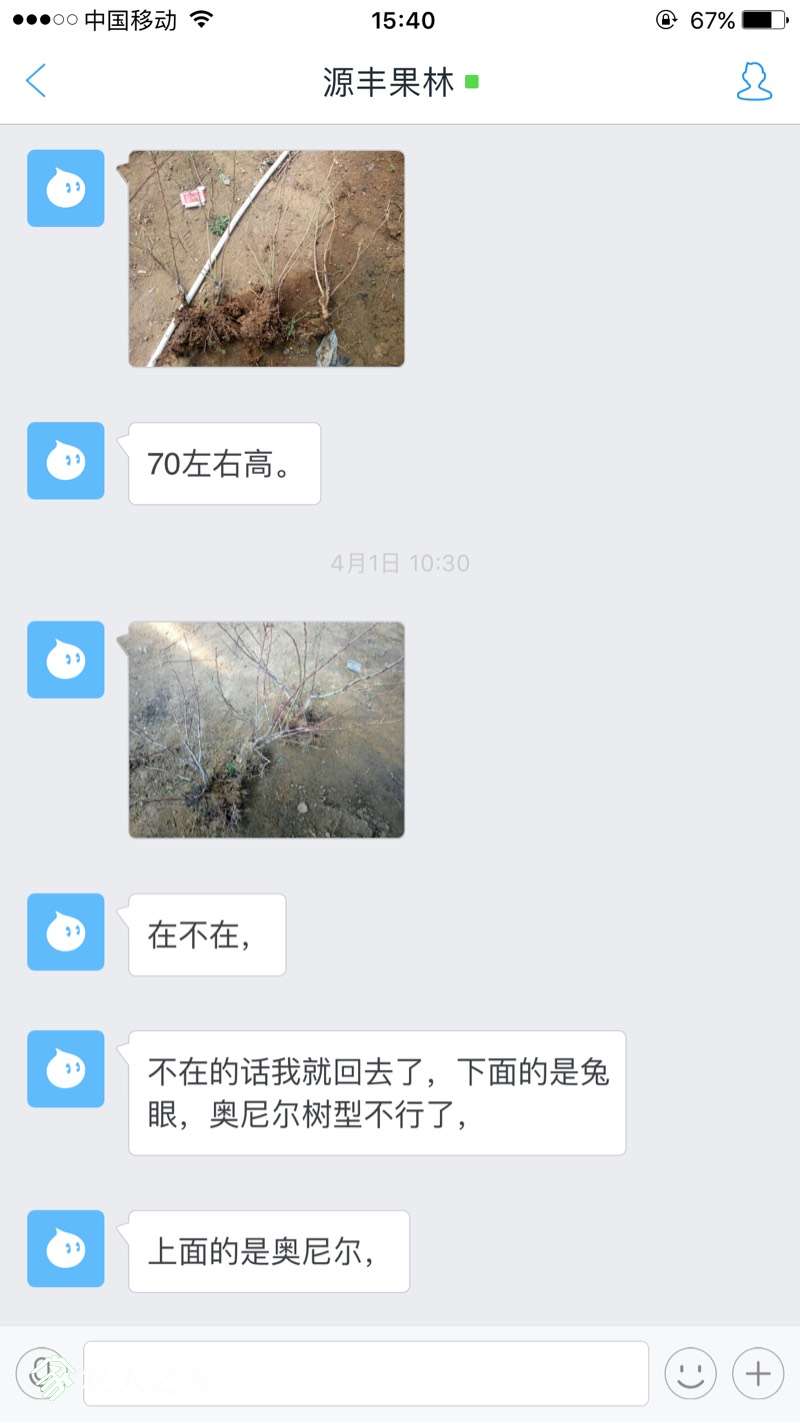This screenshot has height=1423, width=800.
Task: Go back from the 源丰果林 chat
Action: tap(36, 81)
